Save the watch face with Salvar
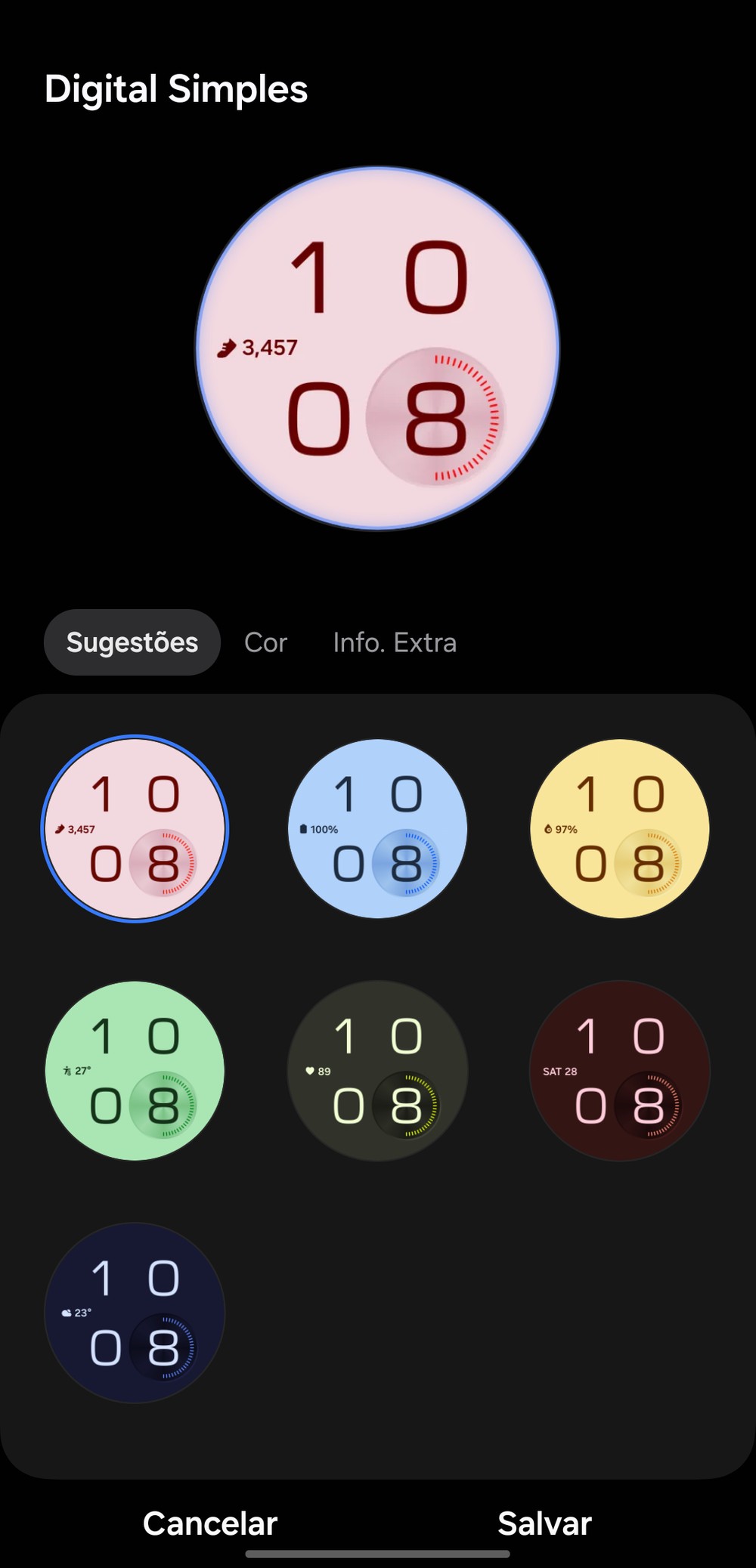Viewport: 756px width, 1568px height. pyautogui.click(x=544, y=1523)
